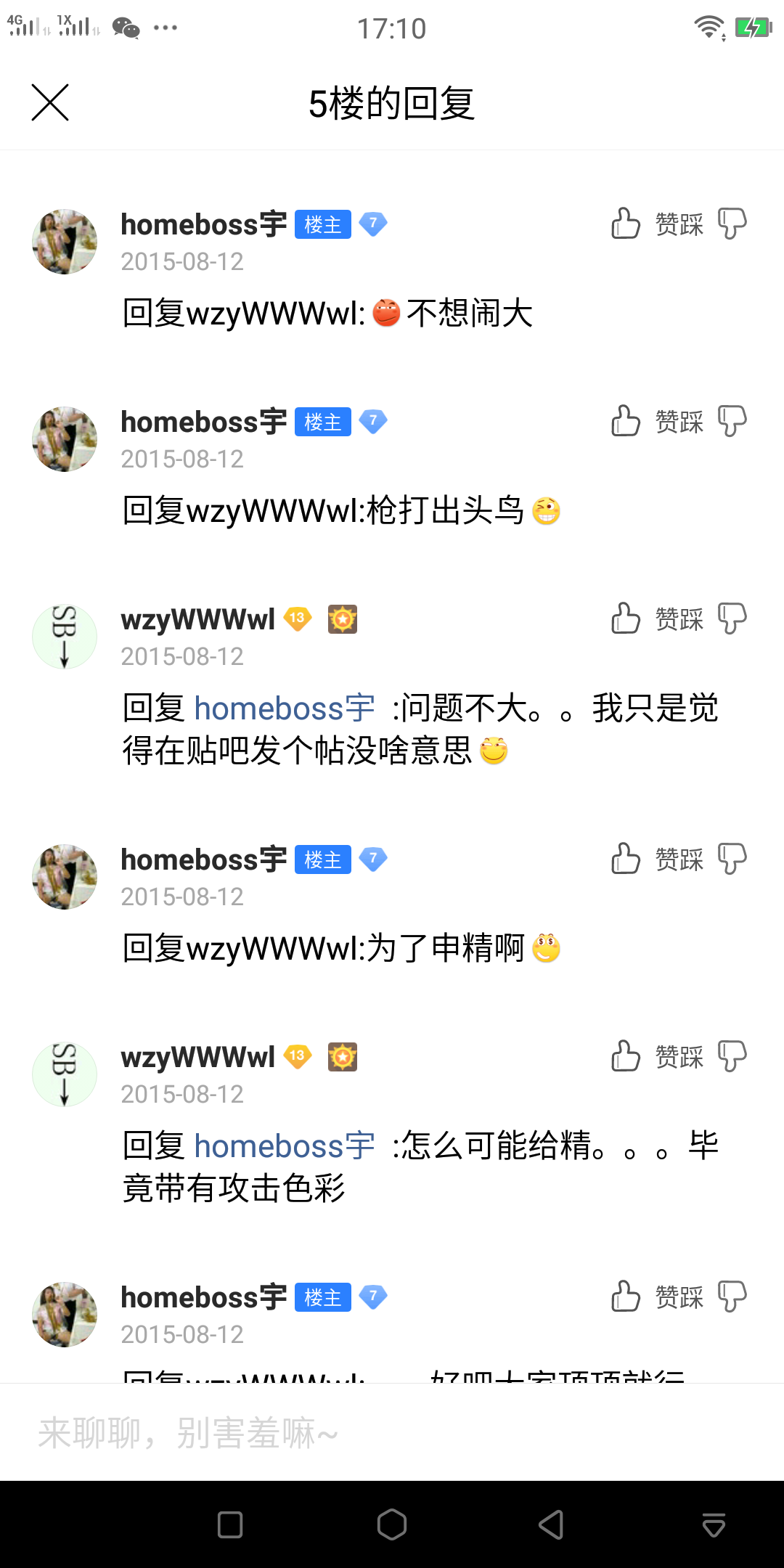The width and height of the screenshot is (784, 1568).
Task: Like wzyWWWwl's reply about "问题不大"
Action: [x=626, y=618]
